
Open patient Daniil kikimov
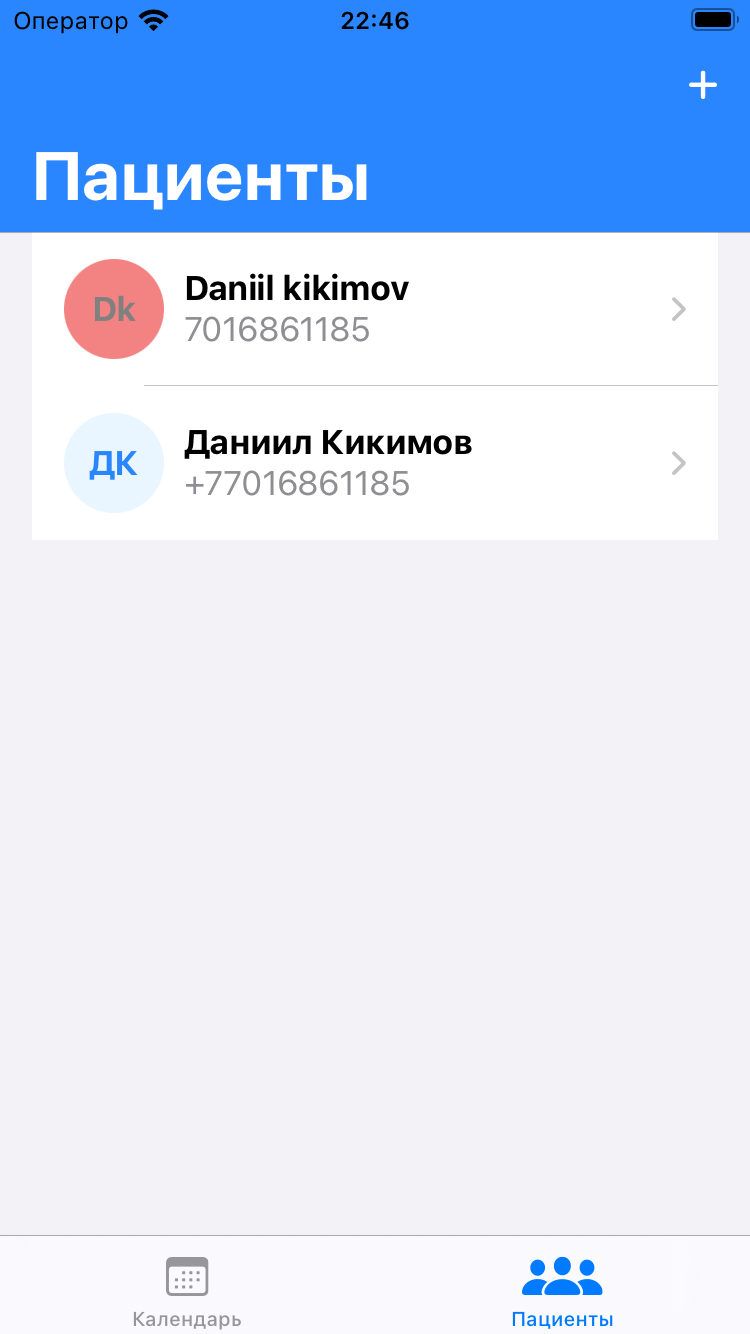[375, 309]
